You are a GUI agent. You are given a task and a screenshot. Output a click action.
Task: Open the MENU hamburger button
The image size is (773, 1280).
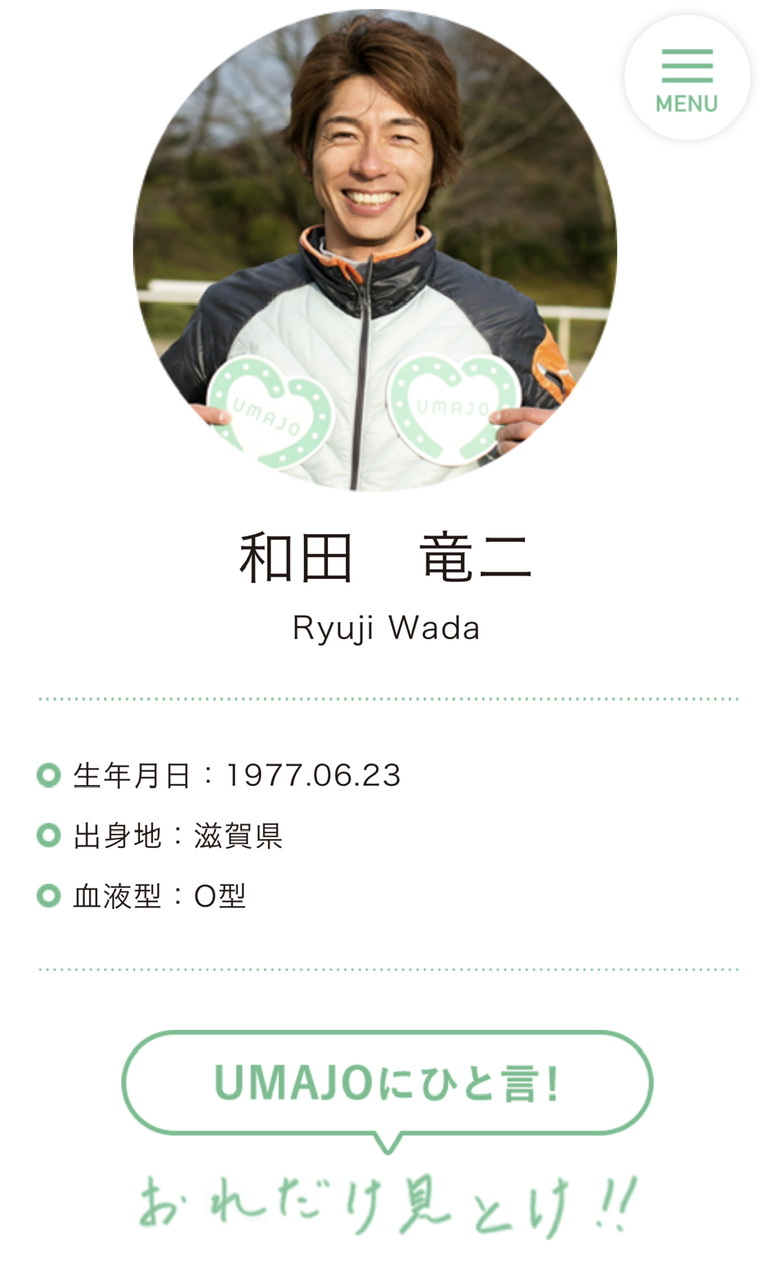tap(687, 78)
